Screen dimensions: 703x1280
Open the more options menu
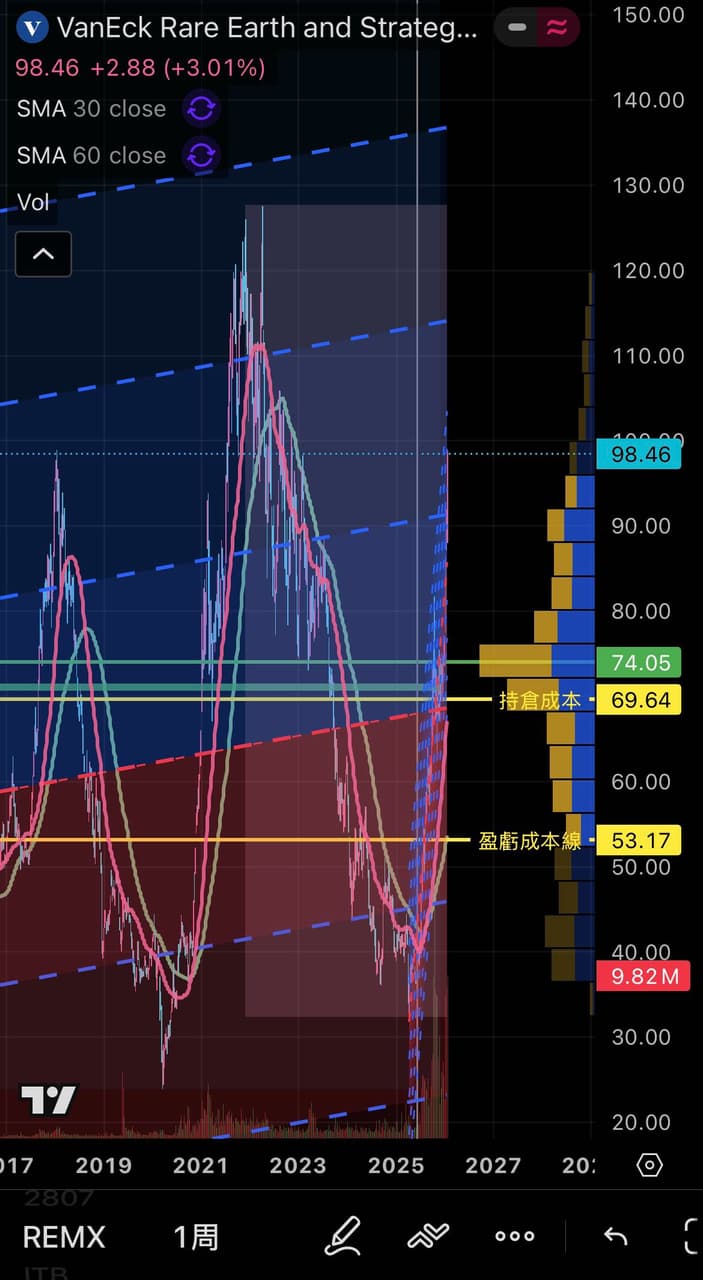point(515,1237)
